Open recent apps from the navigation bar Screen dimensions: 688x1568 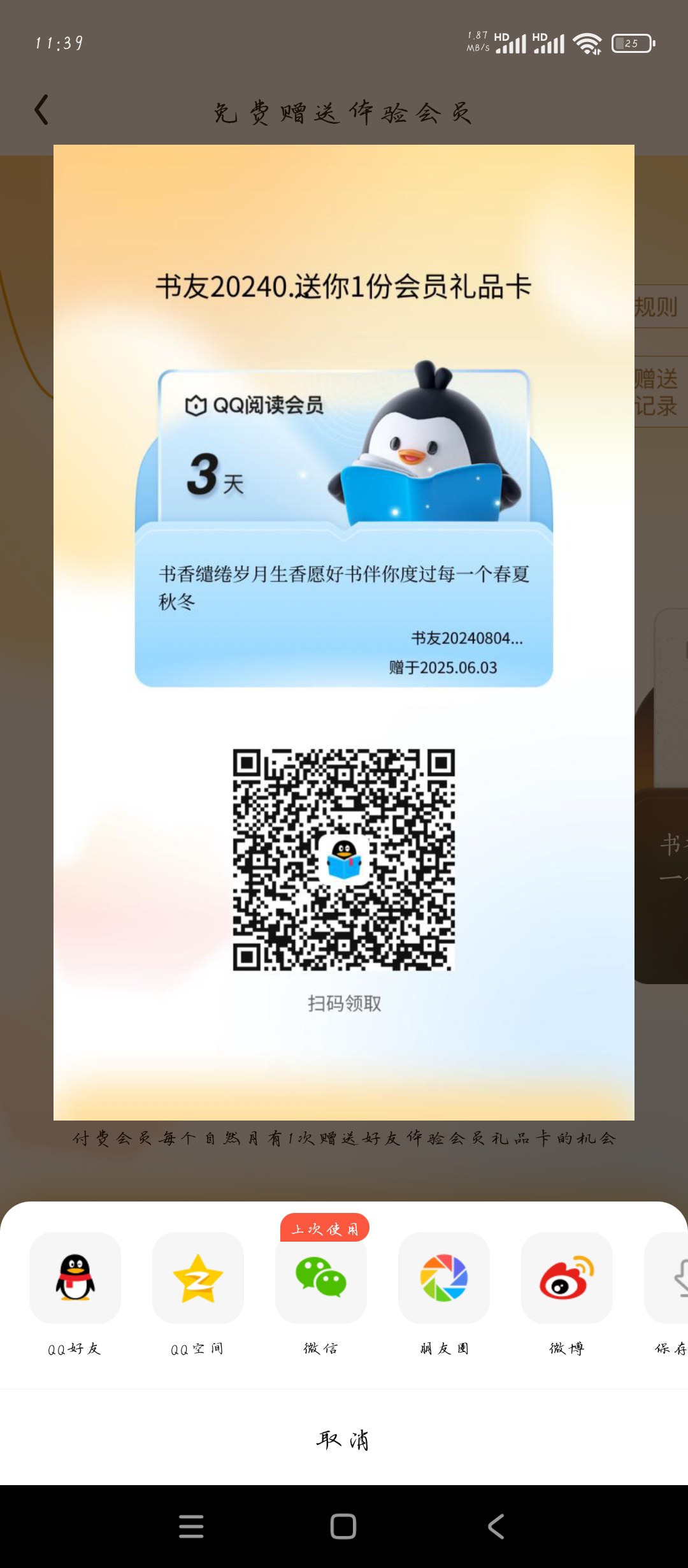point(191,1527)
